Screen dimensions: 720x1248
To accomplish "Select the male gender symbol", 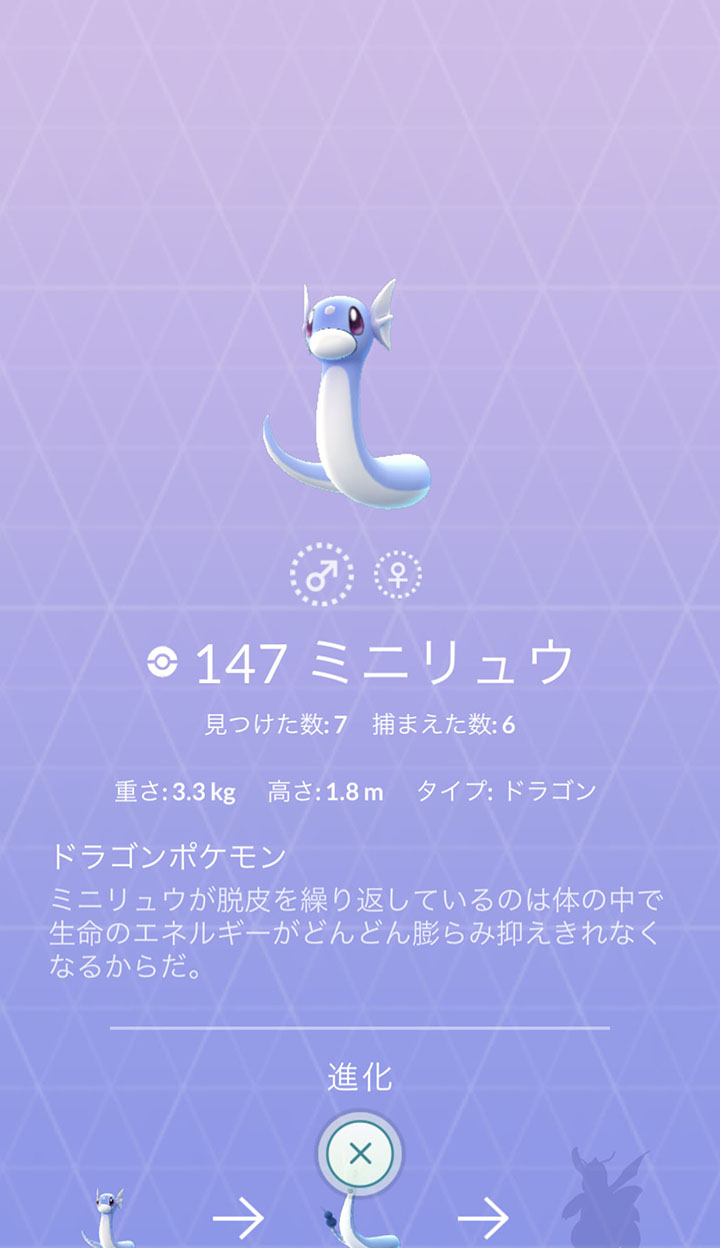I will pyautogui.click(x=321, y=575).
